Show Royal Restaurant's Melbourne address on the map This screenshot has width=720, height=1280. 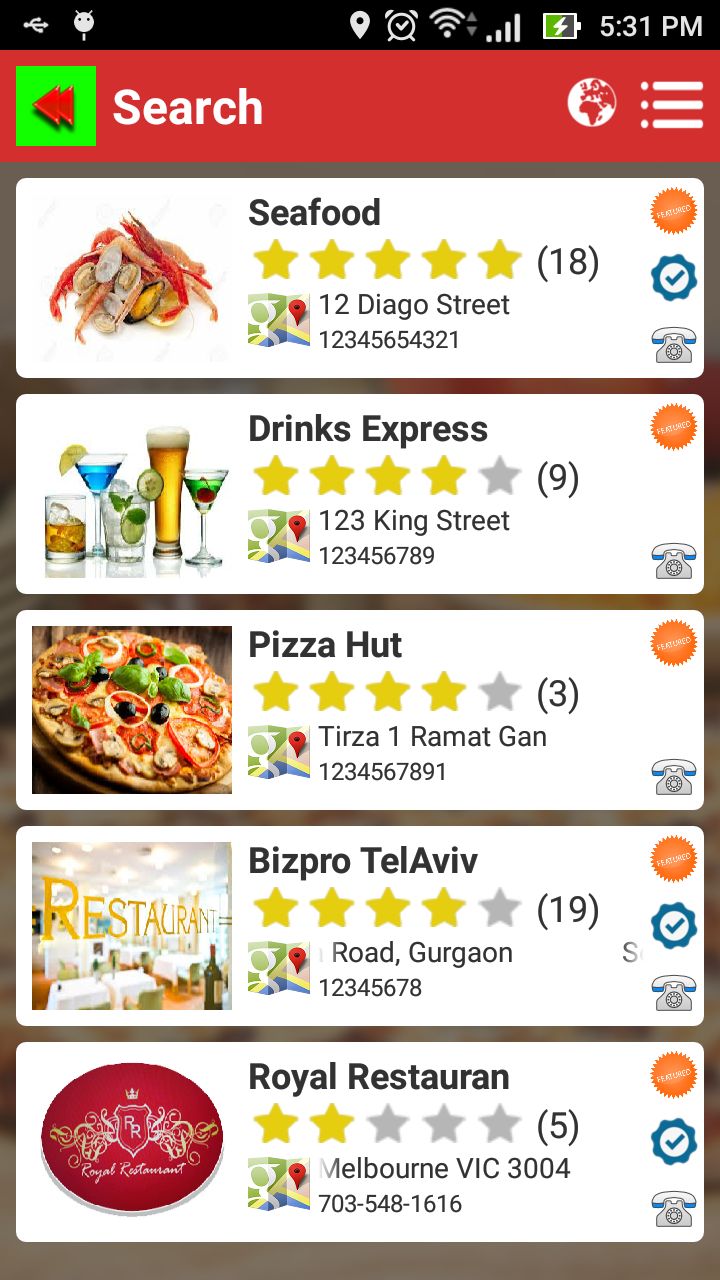tap(279, 1184)
